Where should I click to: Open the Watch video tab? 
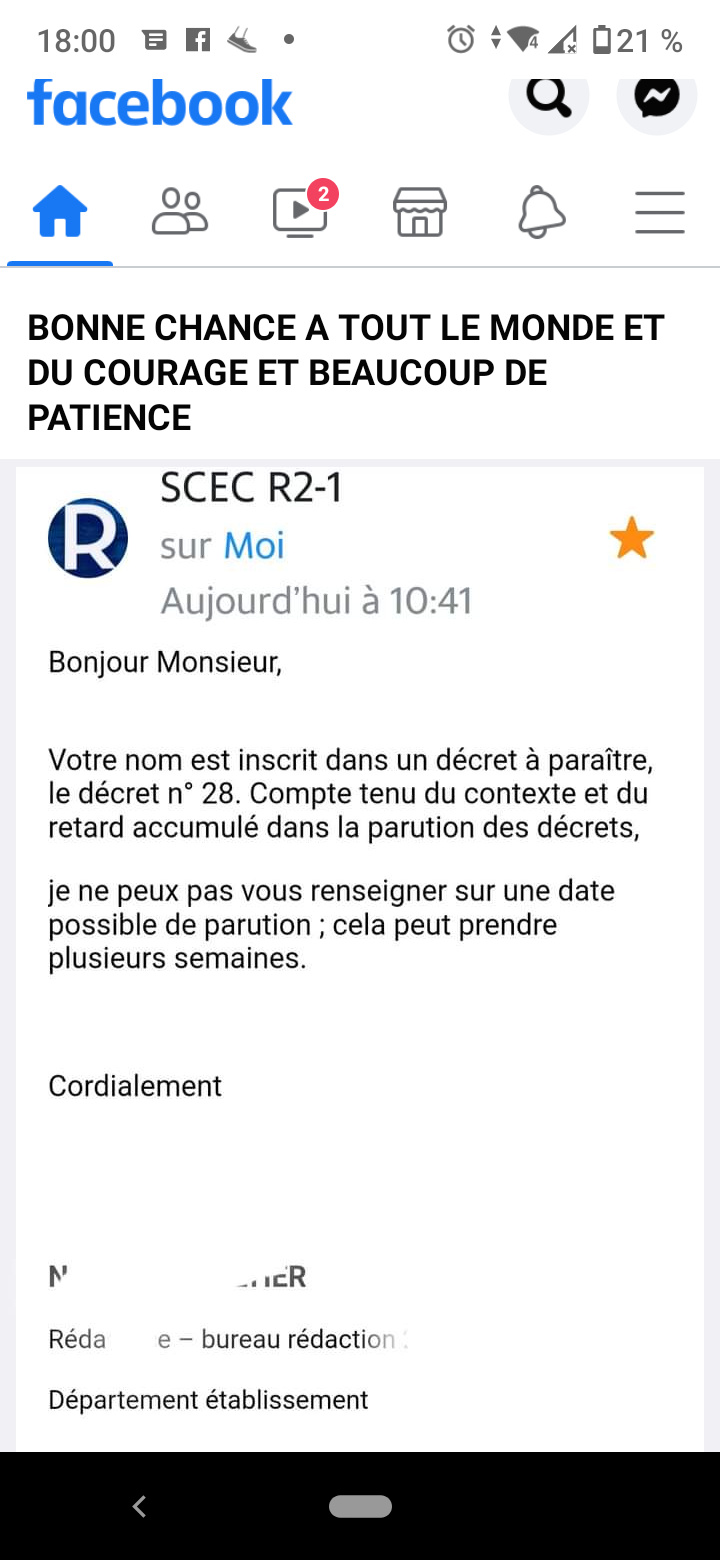pos(301,211)
